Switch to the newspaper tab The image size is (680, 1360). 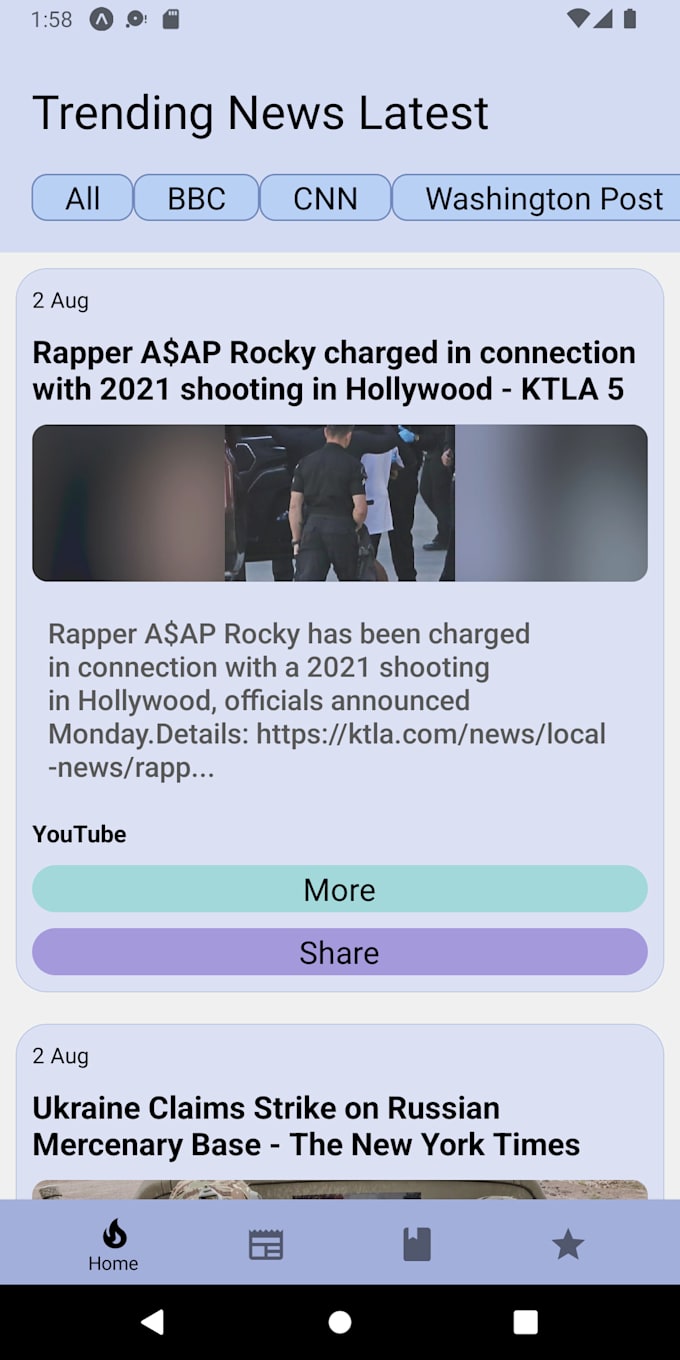265,1245
